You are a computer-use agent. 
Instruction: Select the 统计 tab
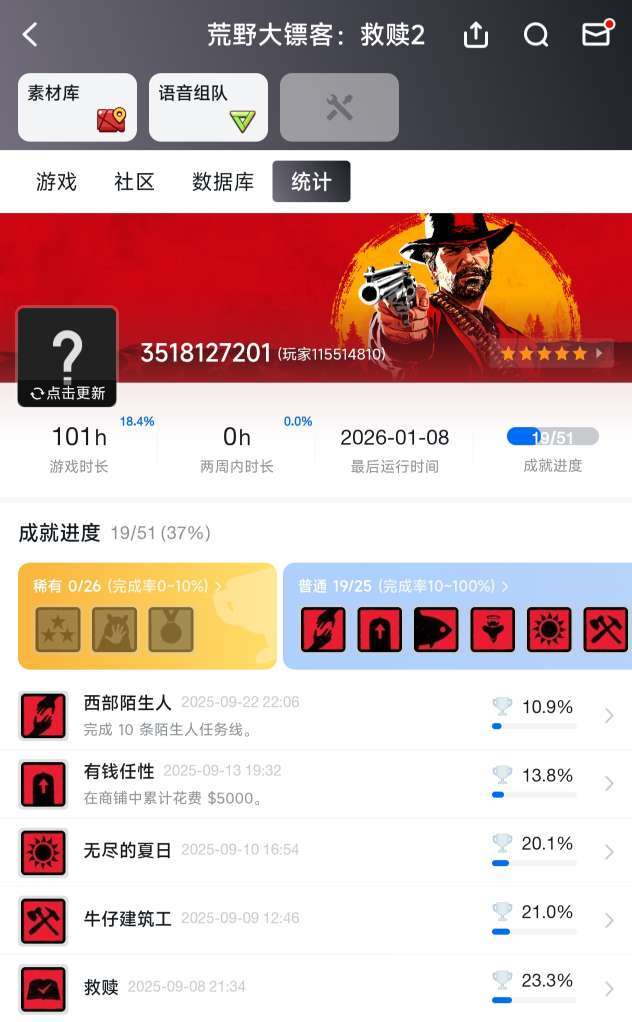(311, 182)
